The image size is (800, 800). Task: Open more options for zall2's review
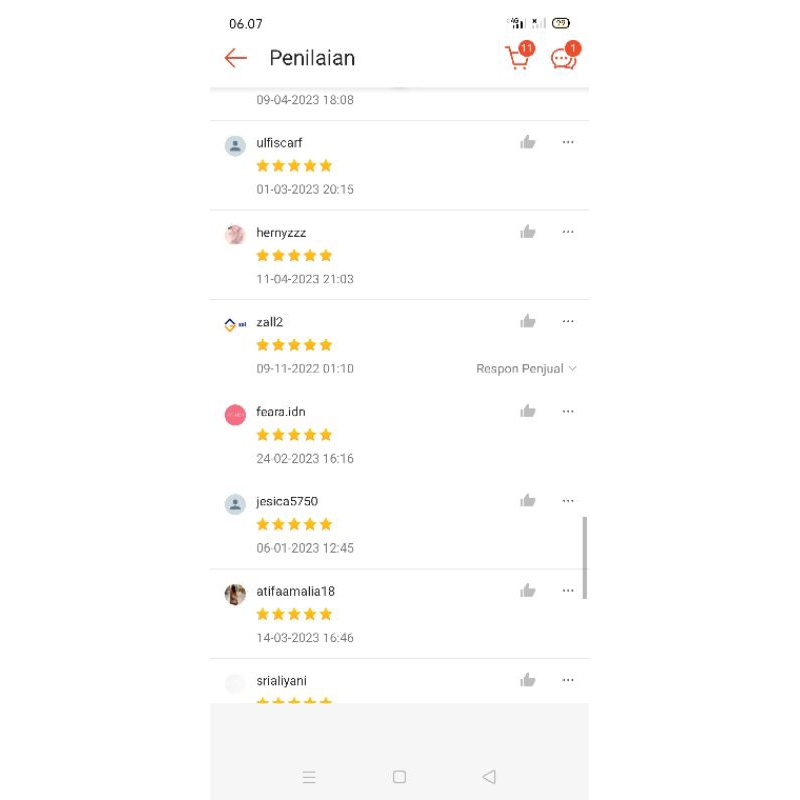pos(568,321)
